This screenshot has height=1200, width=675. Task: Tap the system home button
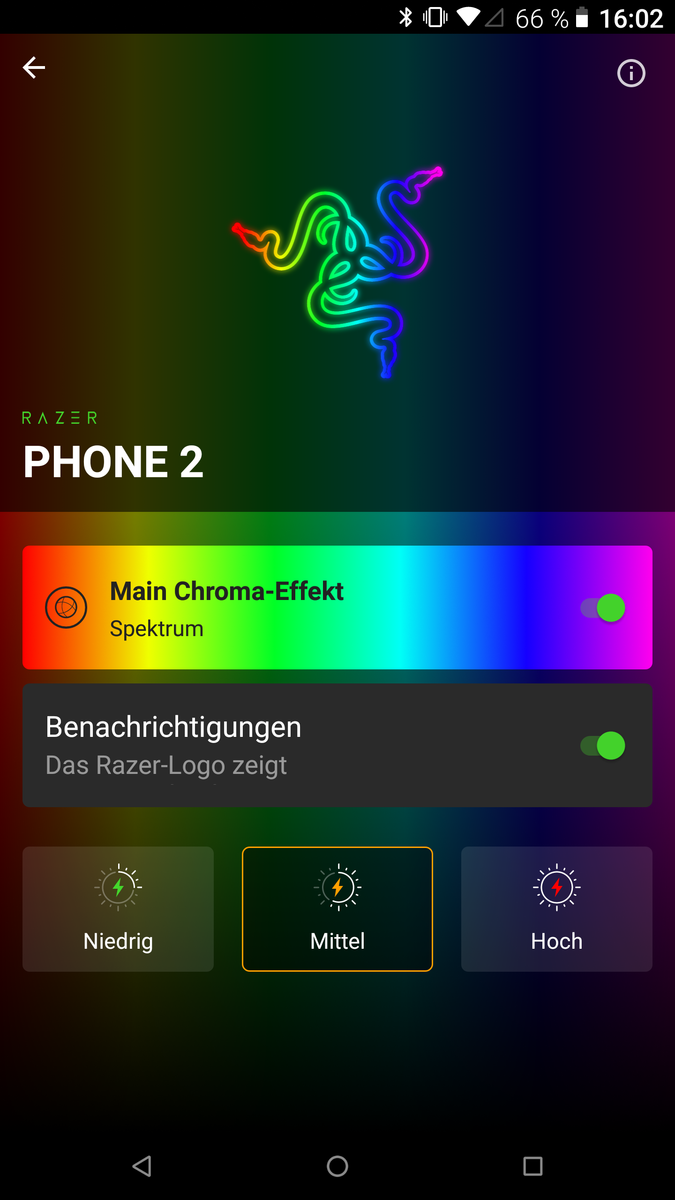(x=337, y=1166)
